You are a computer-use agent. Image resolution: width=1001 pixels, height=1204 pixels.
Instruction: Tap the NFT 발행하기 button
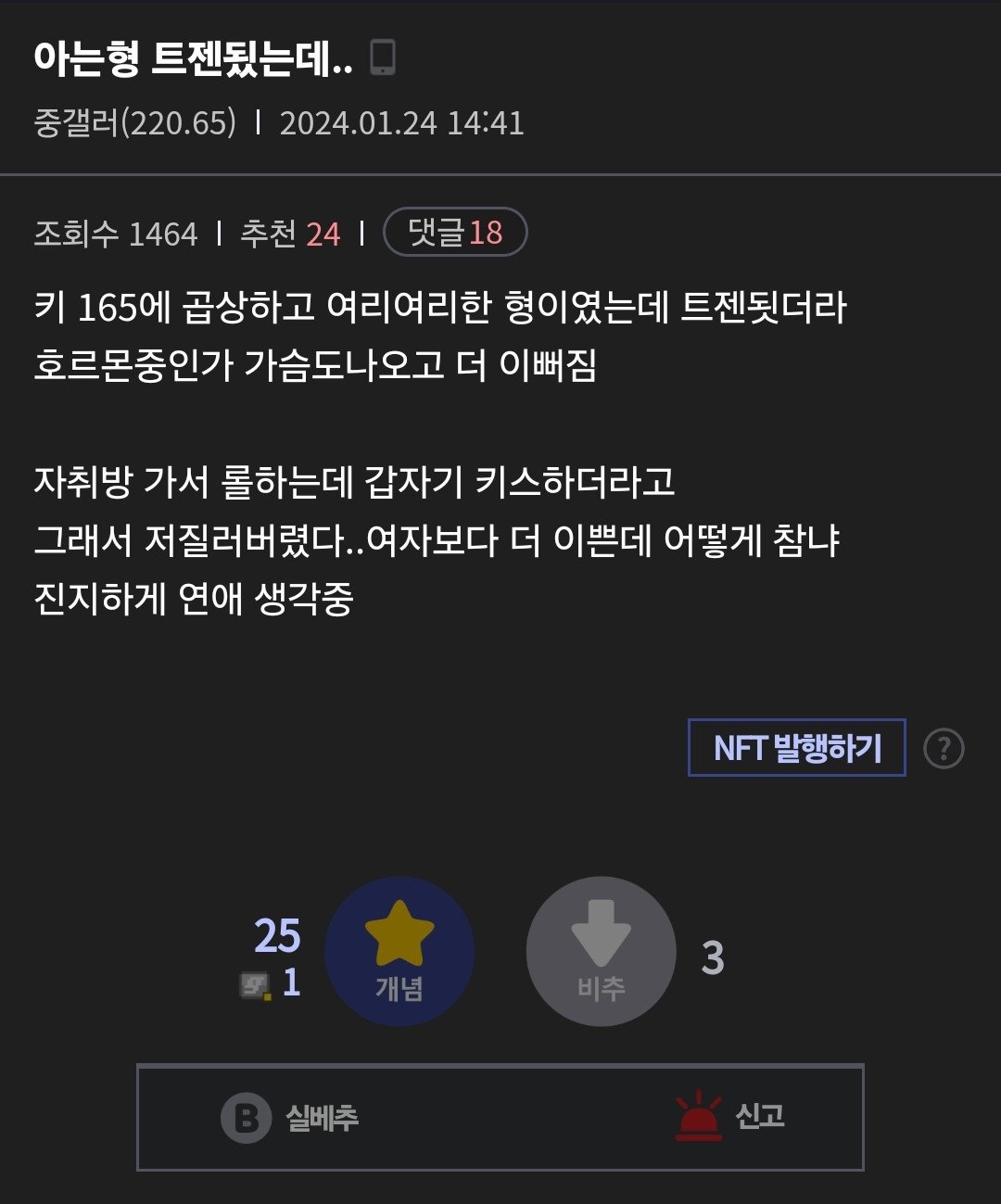point(796,747)
